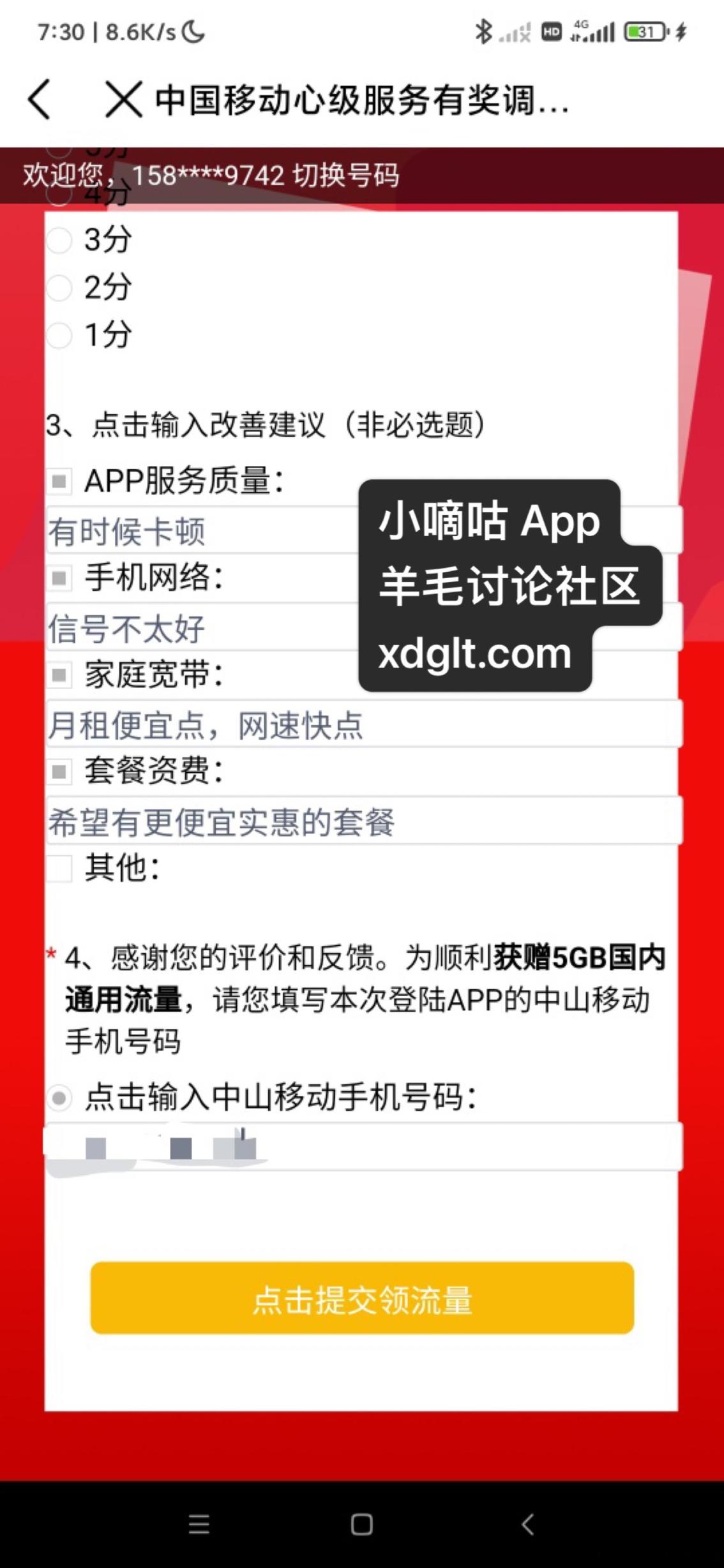Toggle the 手机网络 checkbox

(x=59, y=578)
